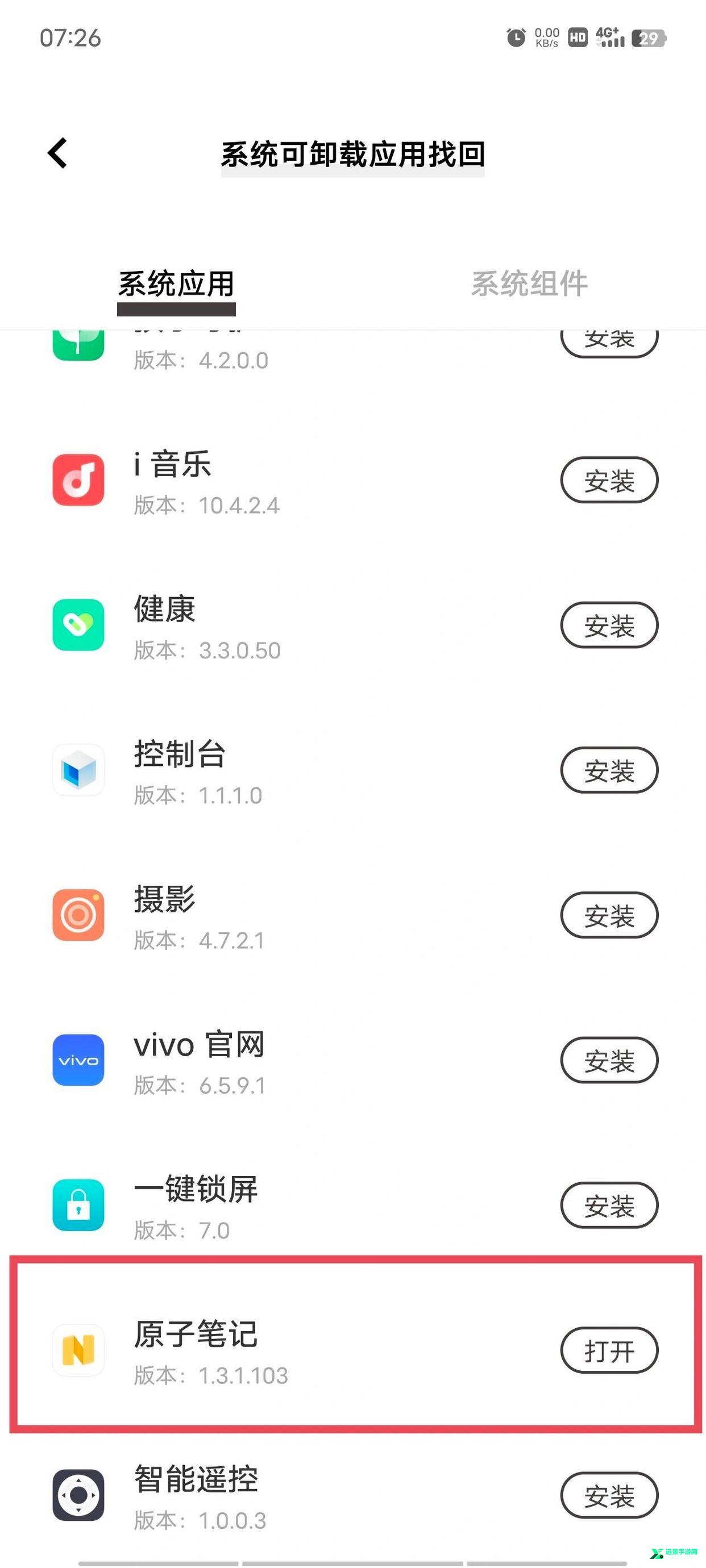The width and height of the screenshot is (706, 1568).
Task: Install the 一键锁屏 app
Action: pos(609,1204)
